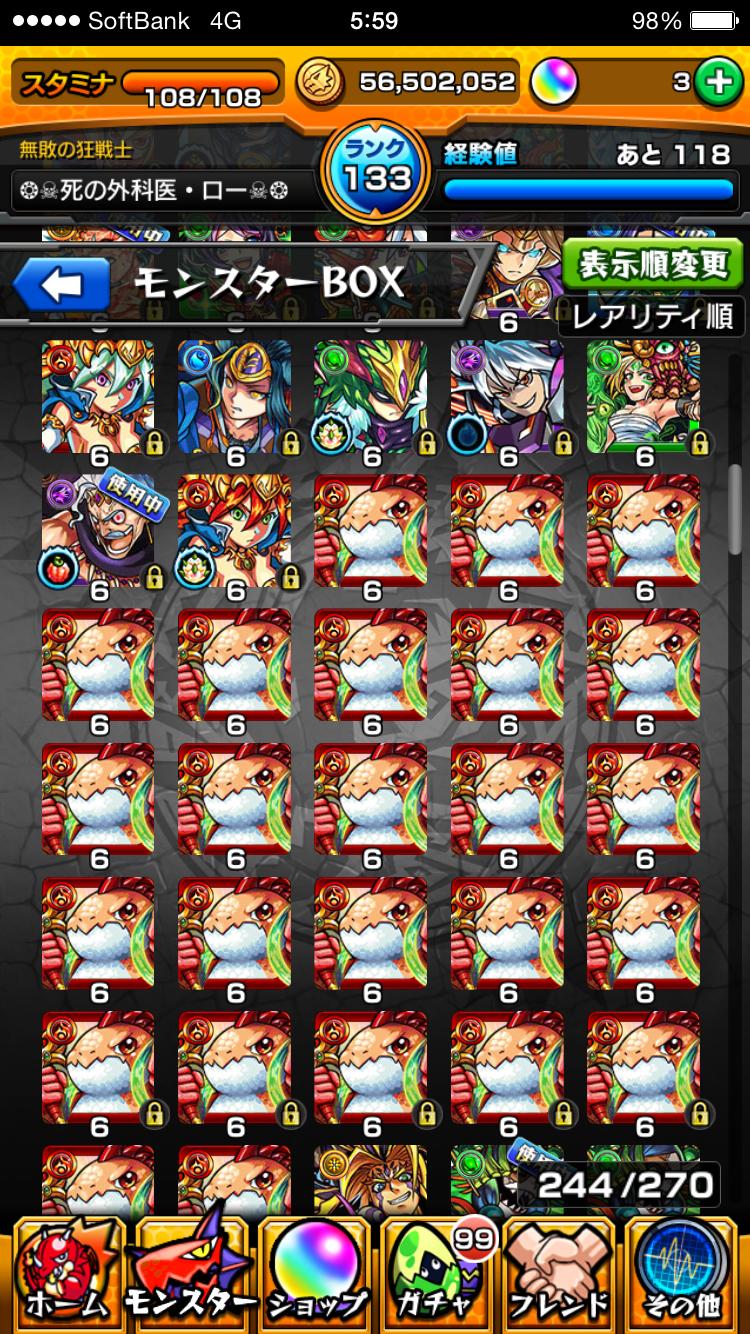The width and height of the screenshot is (750, 1334).
Task: Open the mint-haired fire monster with lock
Action: 98,397
